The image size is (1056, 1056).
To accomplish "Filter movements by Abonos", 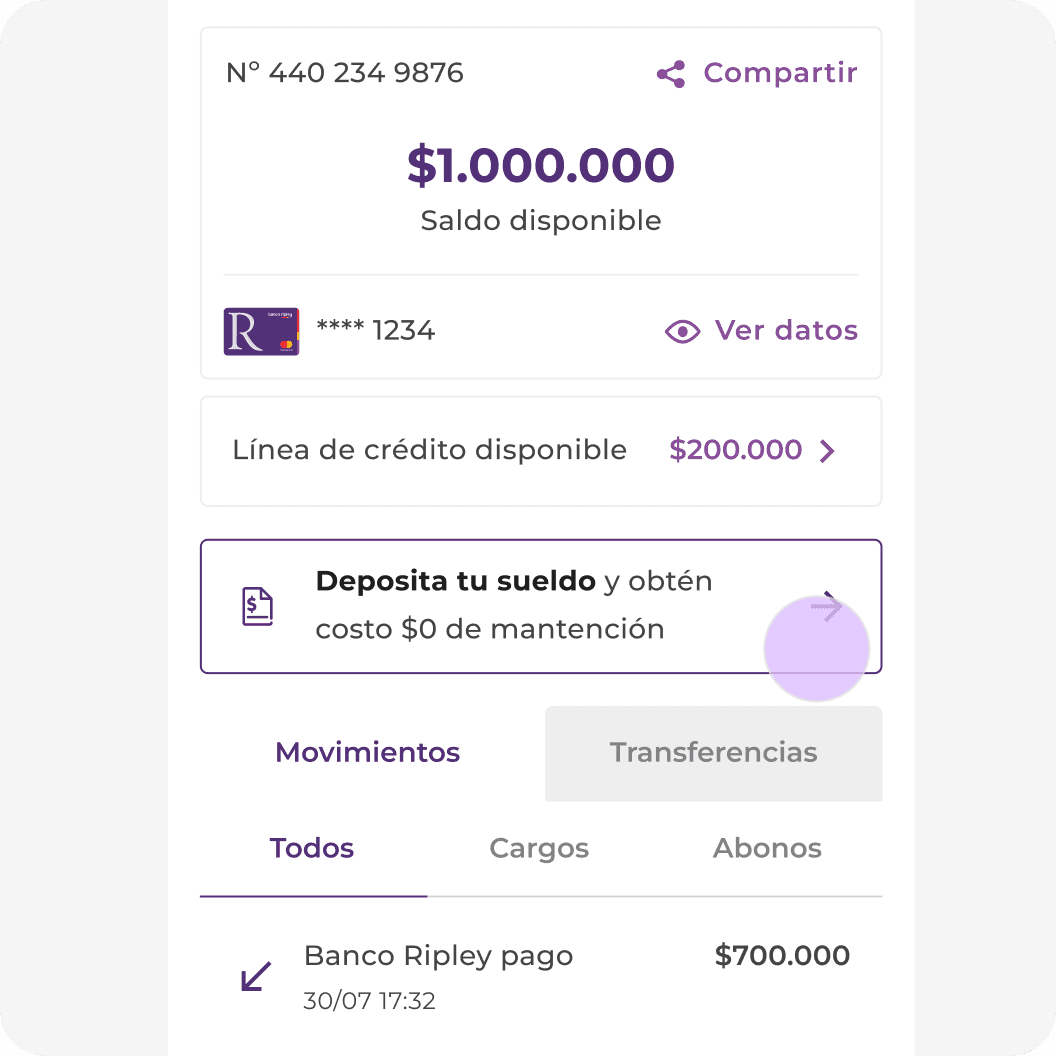I will point(767,849).
